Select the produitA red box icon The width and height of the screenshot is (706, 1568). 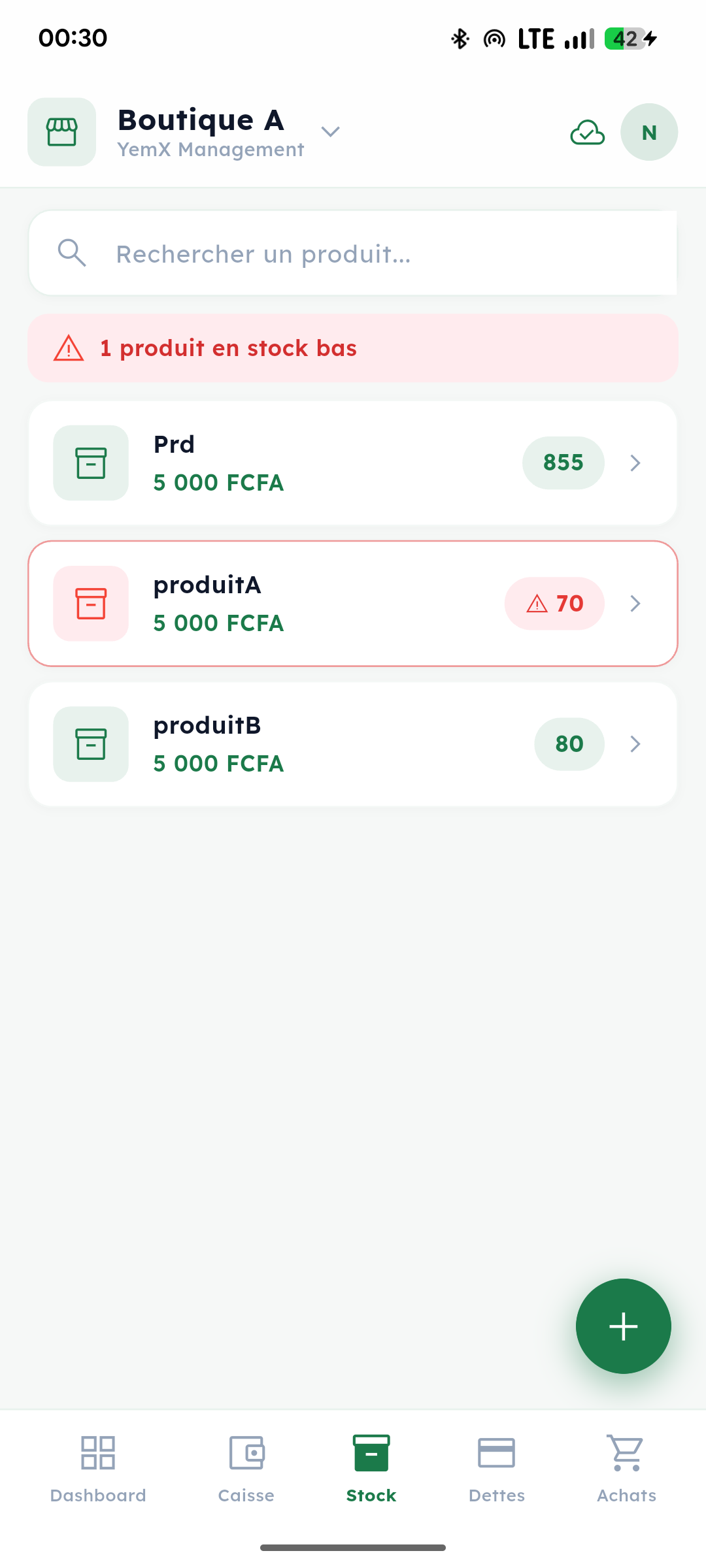91,604
